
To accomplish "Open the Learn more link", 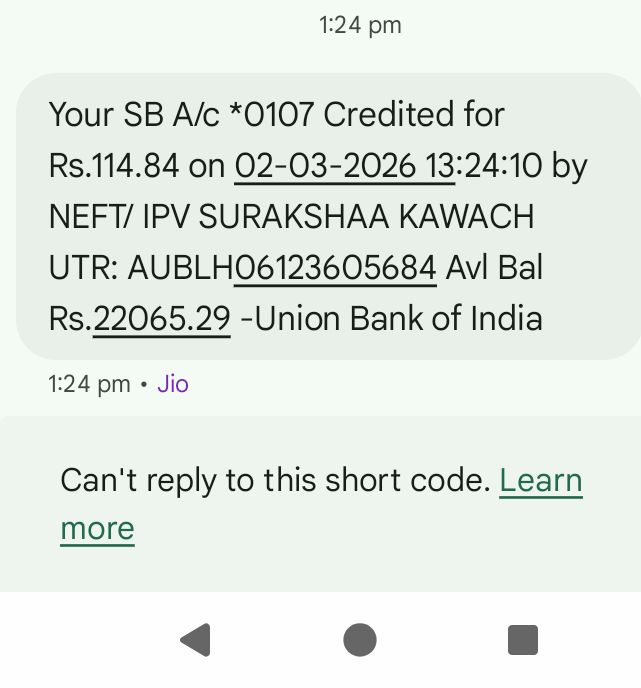I will (x=540, y=482).
